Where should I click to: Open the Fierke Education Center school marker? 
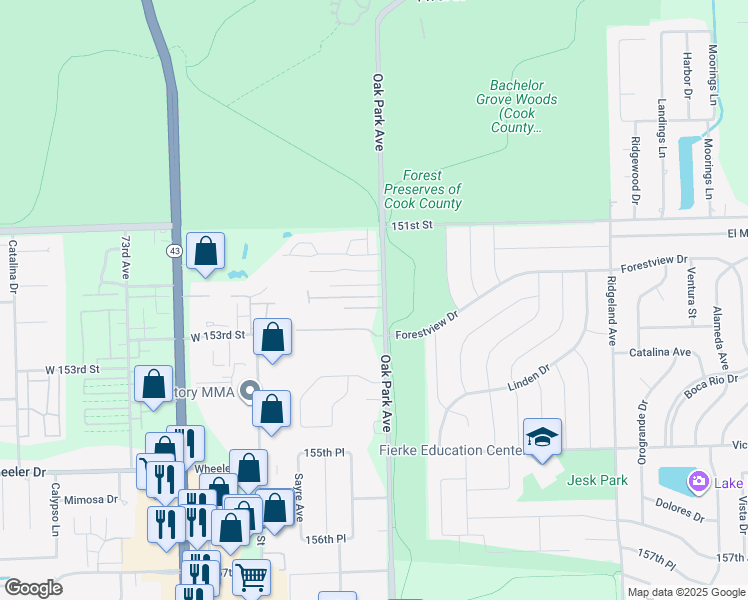542,438
